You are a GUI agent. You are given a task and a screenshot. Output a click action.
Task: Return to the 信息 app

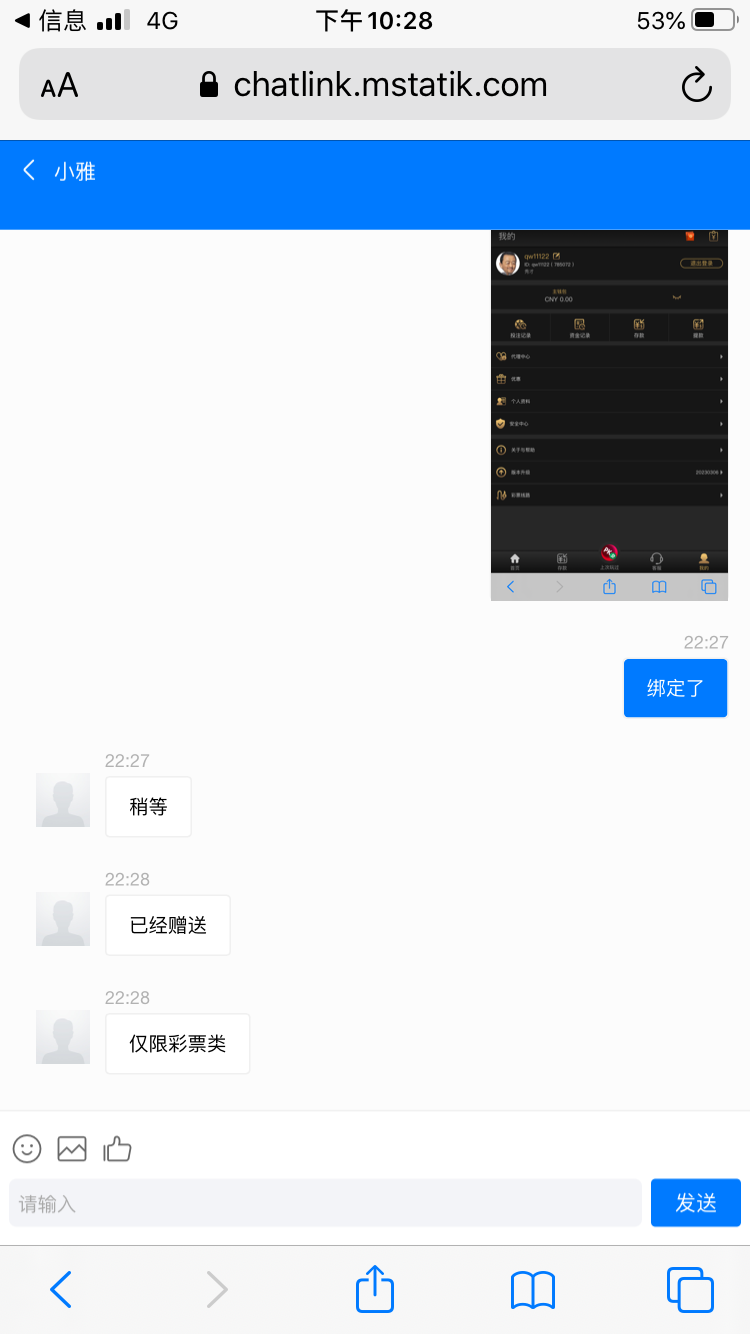(x=50, y=20)
